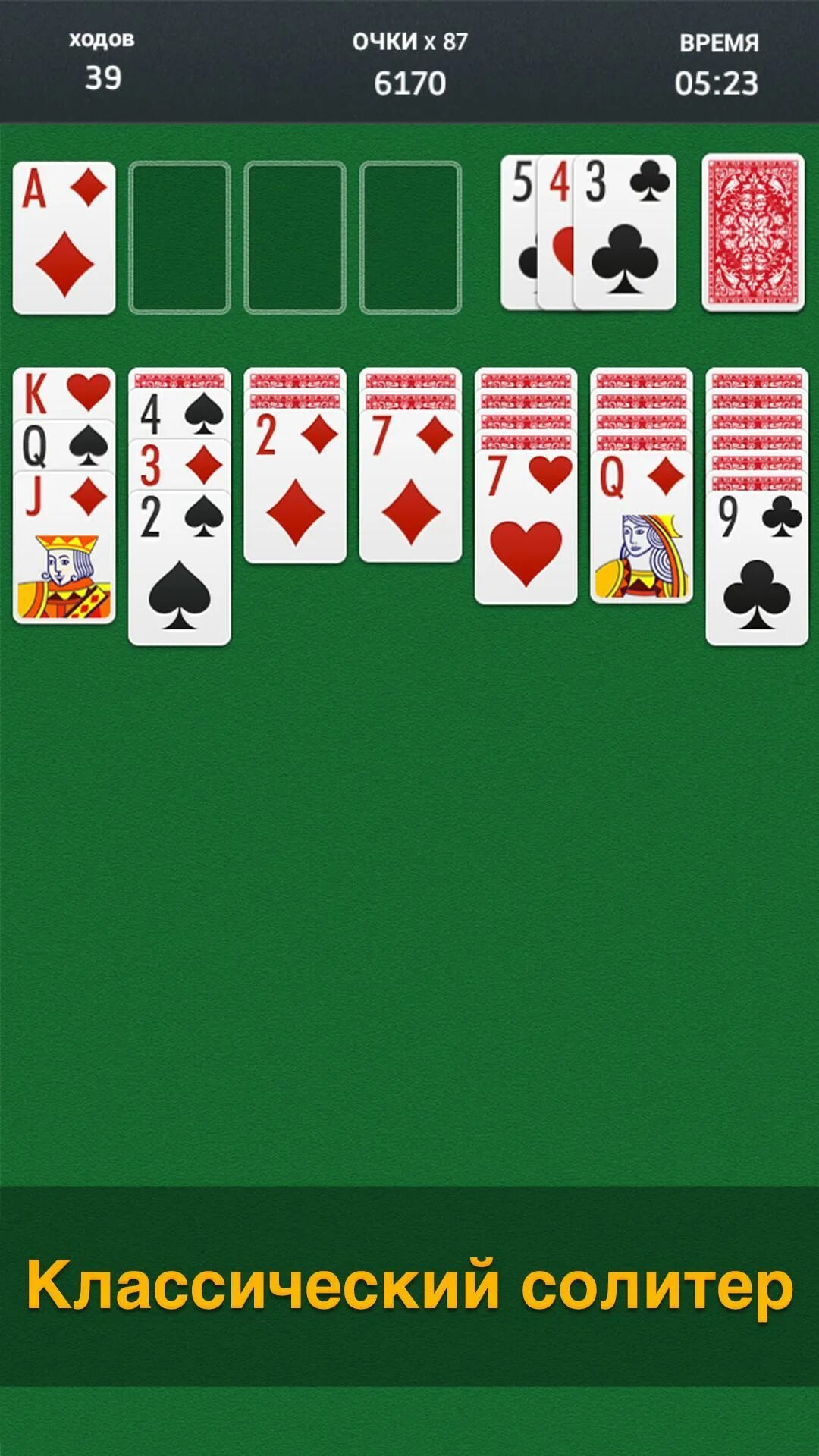Select the 3 of diamonds in the tableau
This screenshot has width=819, height=1456.
[180, 465]
